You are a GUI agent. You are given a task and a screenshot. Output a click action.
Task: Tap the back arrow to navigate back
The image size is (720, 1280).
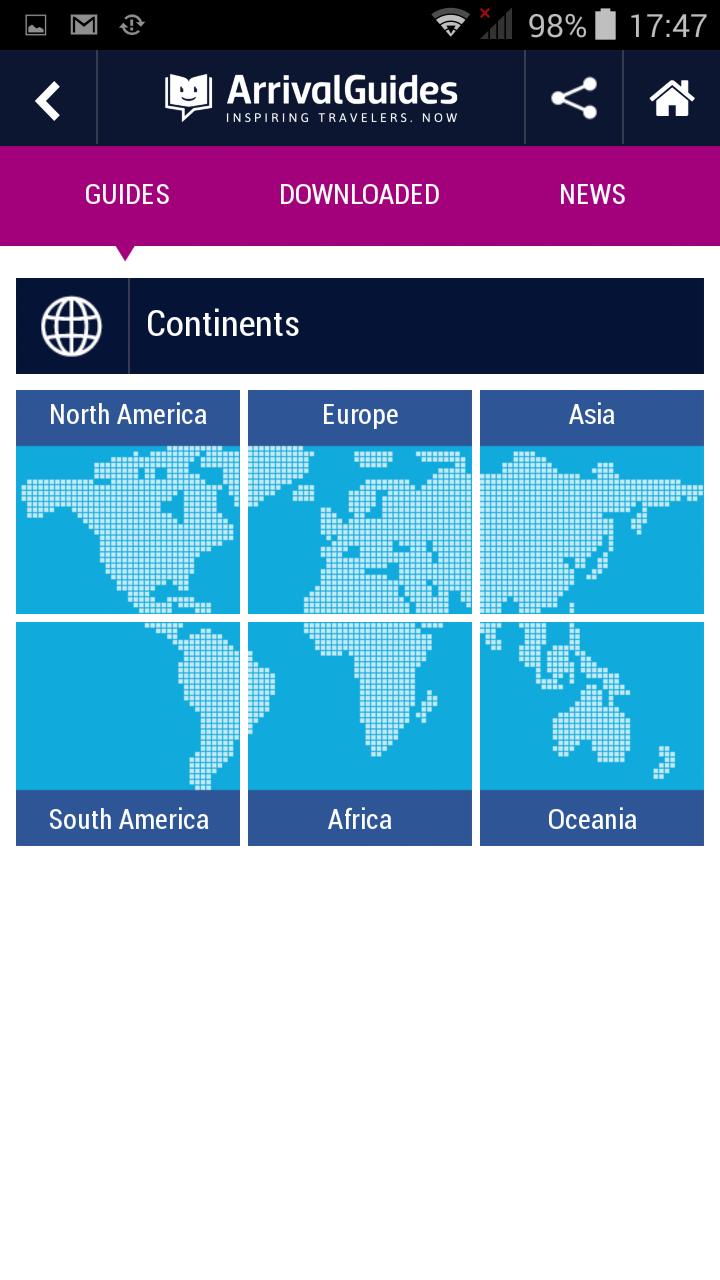(47, 99)
